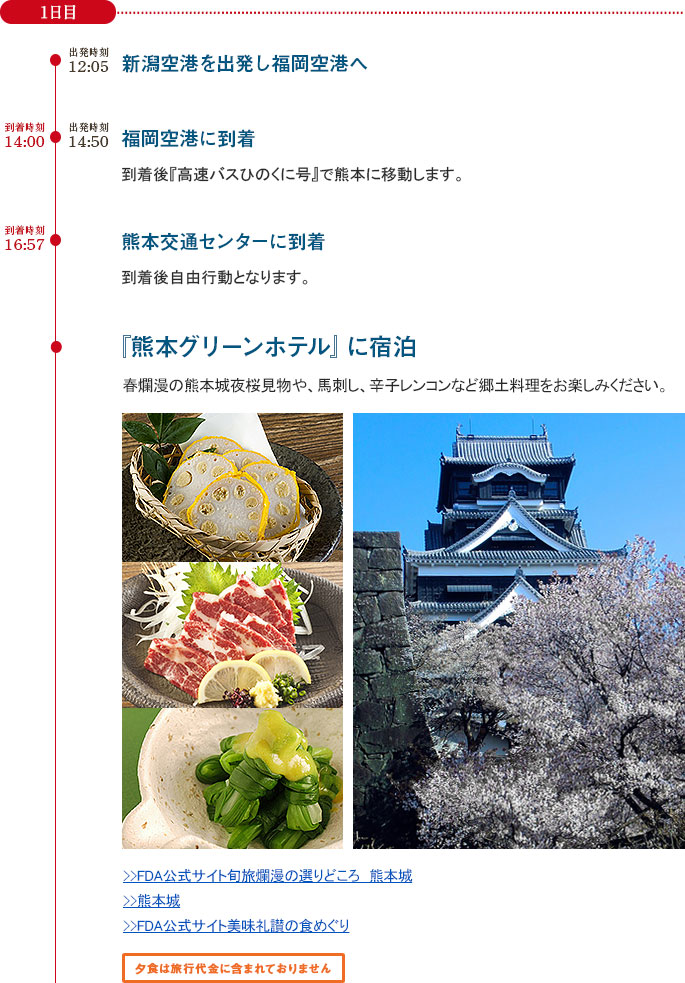Open the FDA 美味礼讃の食めぐり link
The height and width of the screenshot is (983, 685).
[x=236, y=926]
